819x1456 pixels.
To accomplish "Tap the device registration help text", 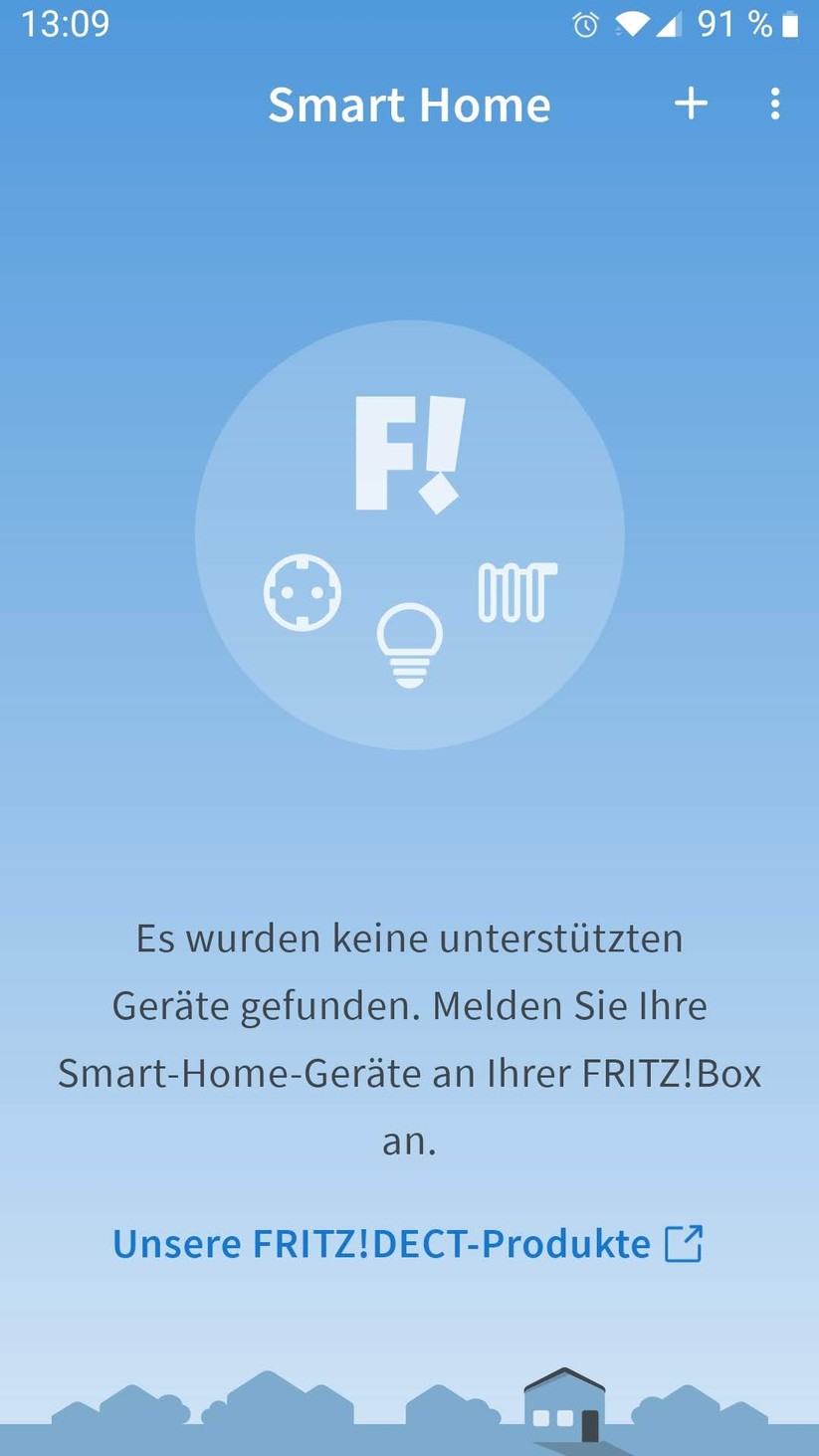I will point(409,1038).
